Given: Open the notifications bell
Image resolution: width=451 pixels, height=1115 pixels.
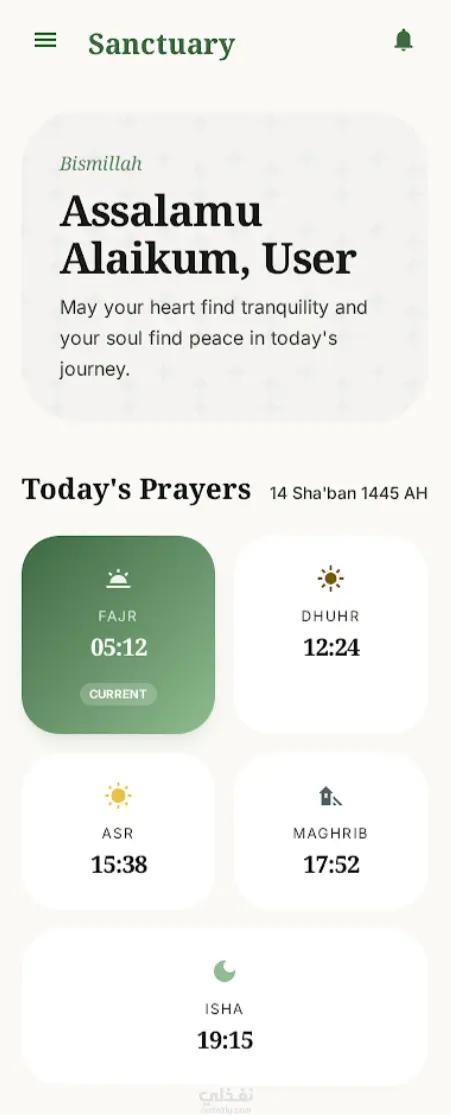Looking at the screenshot, I should (403, 40).
